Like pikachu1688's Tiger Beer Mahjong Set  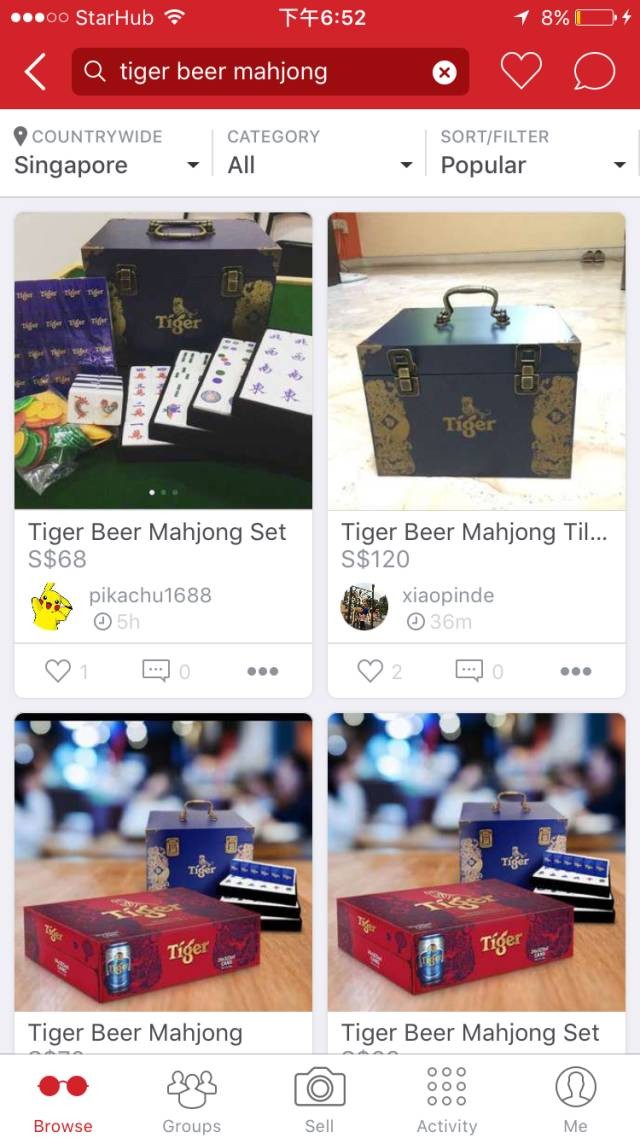point(59,671)
